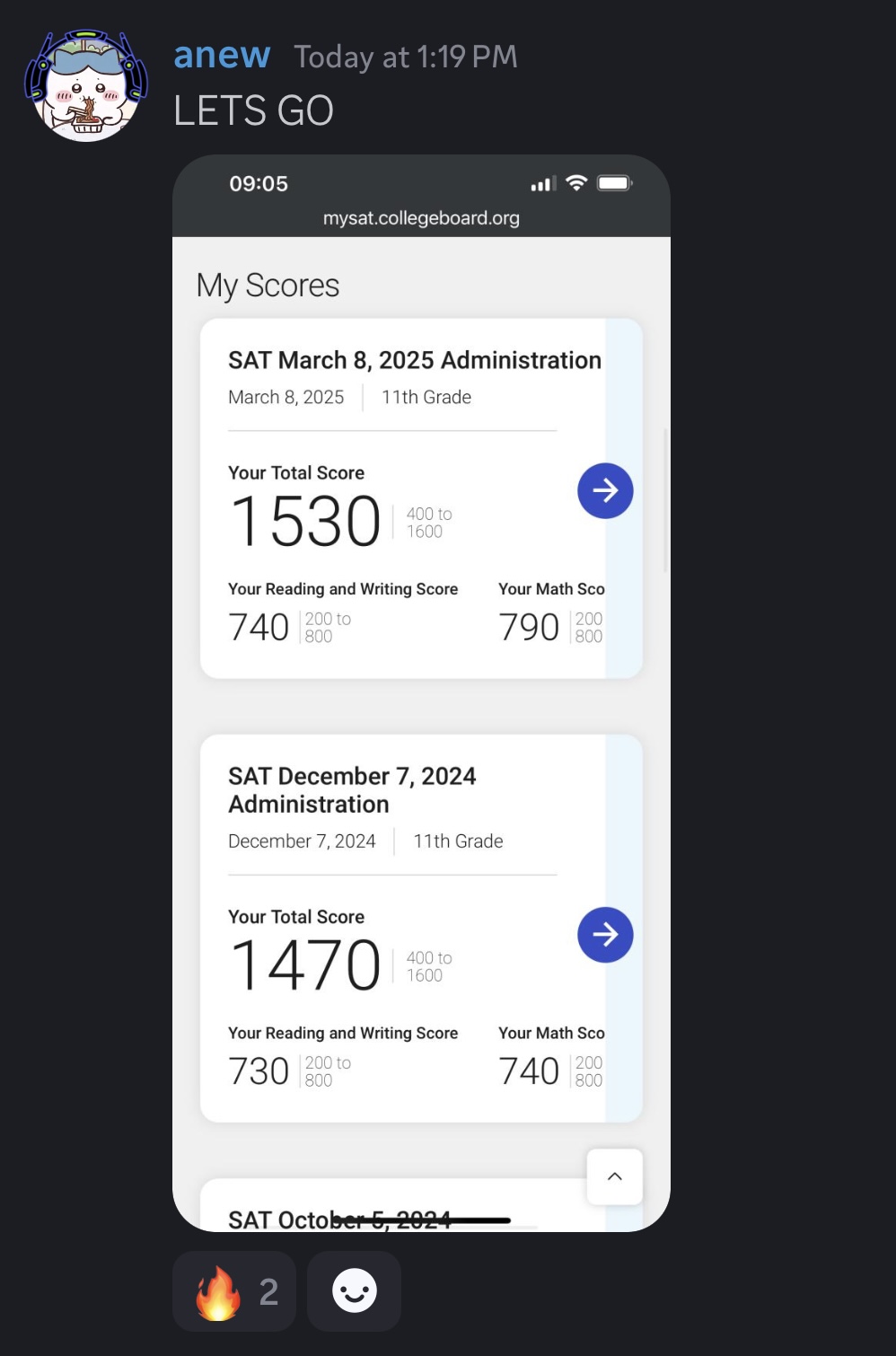Click the clock showing 09:05
The width and height of the screenshot is (896, 1356).
(x=259, y=183)
